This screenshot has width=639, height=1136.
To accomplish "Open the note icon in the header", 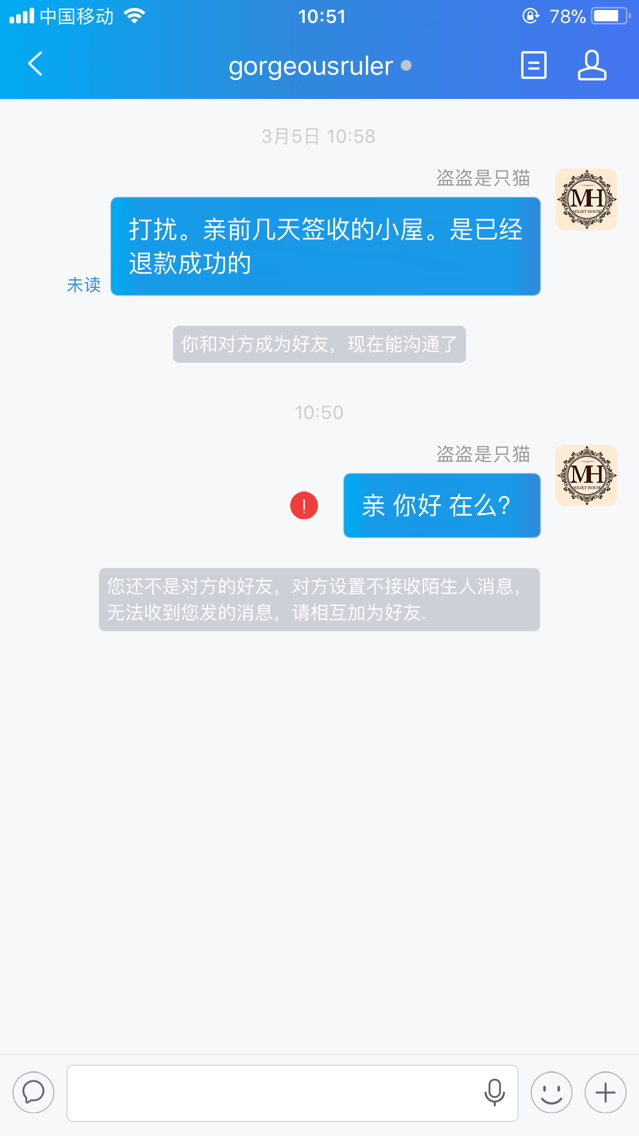I will point(534,65).
